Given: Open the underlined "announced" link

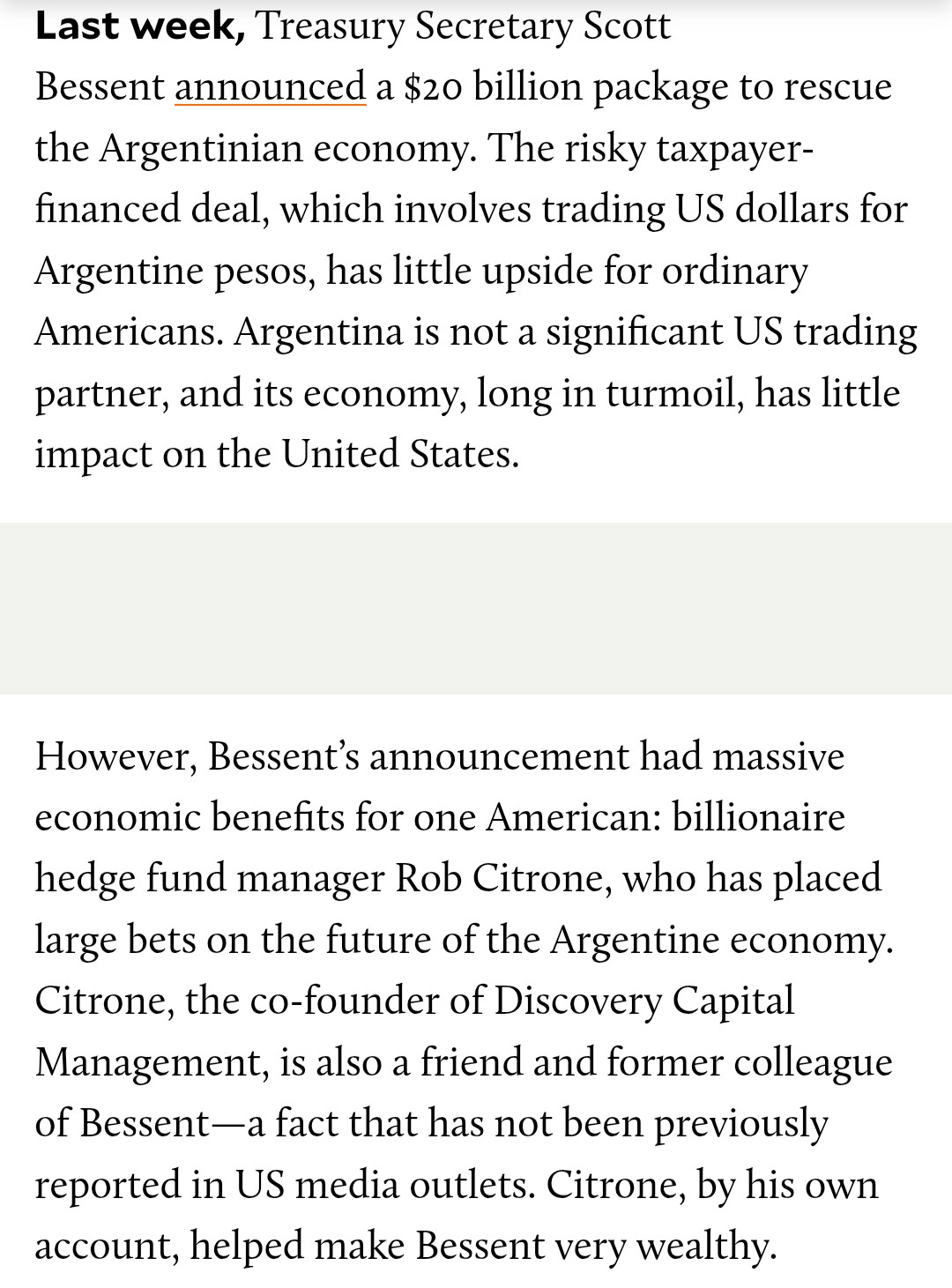Looking at the screenshot, I should click(x=270, y=87).
